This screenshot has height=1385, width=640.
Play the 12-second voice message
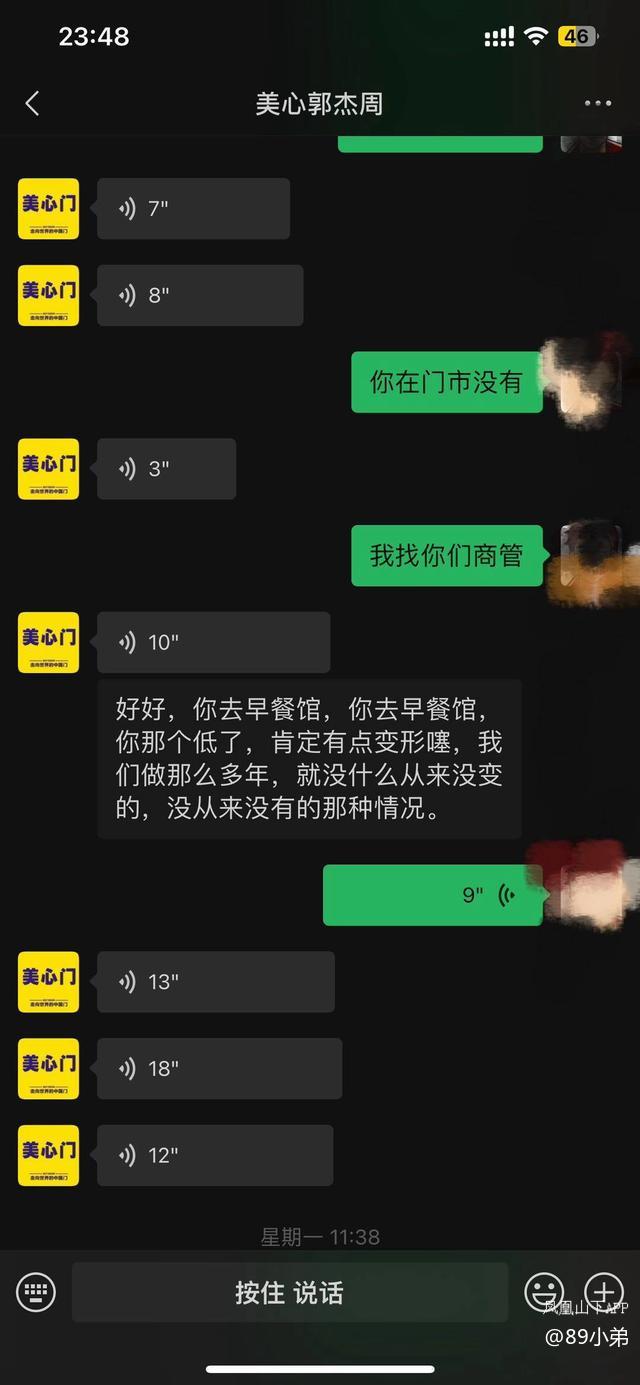pyautogui.click(x=215, y=1156)
